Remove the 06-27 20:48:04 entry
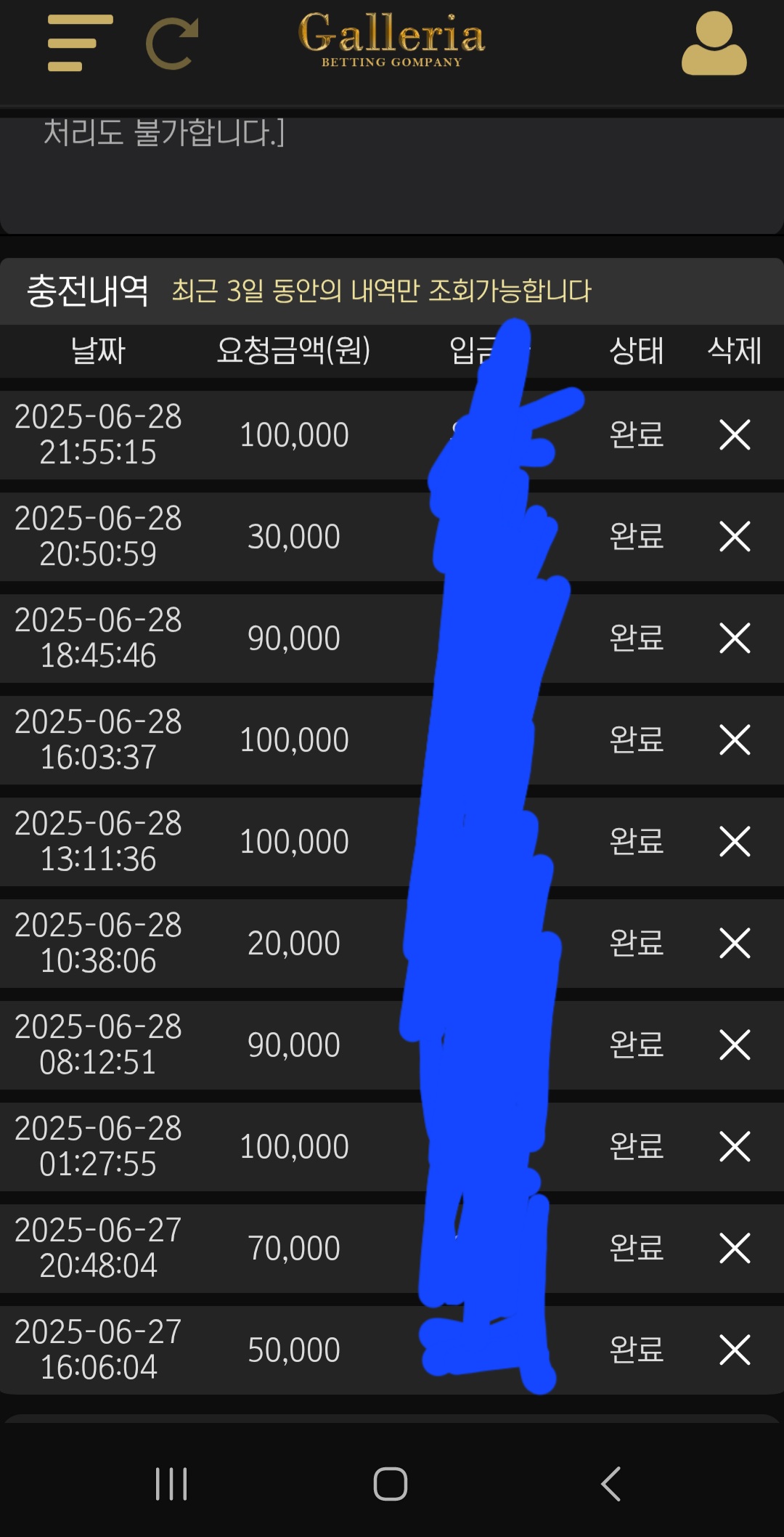The image size is (784, 1537). 735,1249
